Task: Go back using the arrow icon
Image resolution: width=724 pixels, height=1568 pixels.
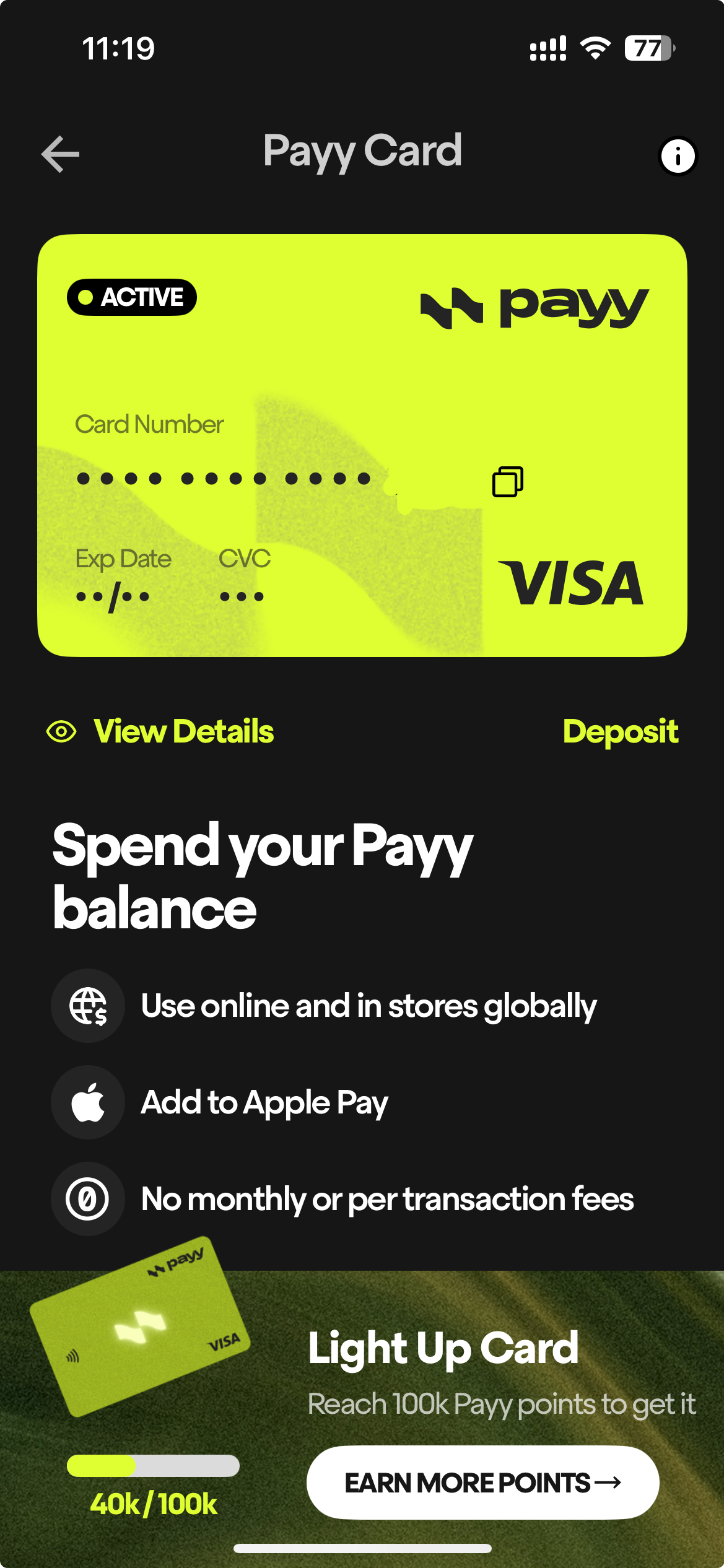Action: pyautogui.click(x=61, y=154)
